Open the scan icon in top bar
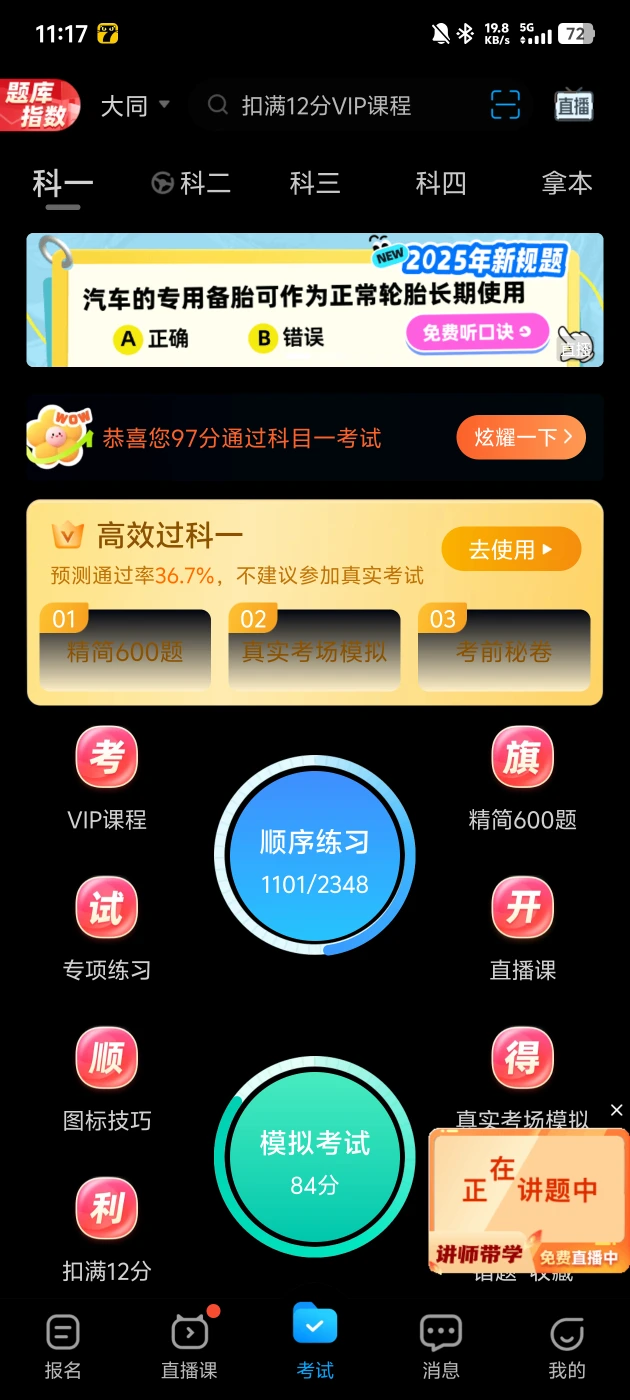Screen dimensions: 630x1400 (506, 105)
